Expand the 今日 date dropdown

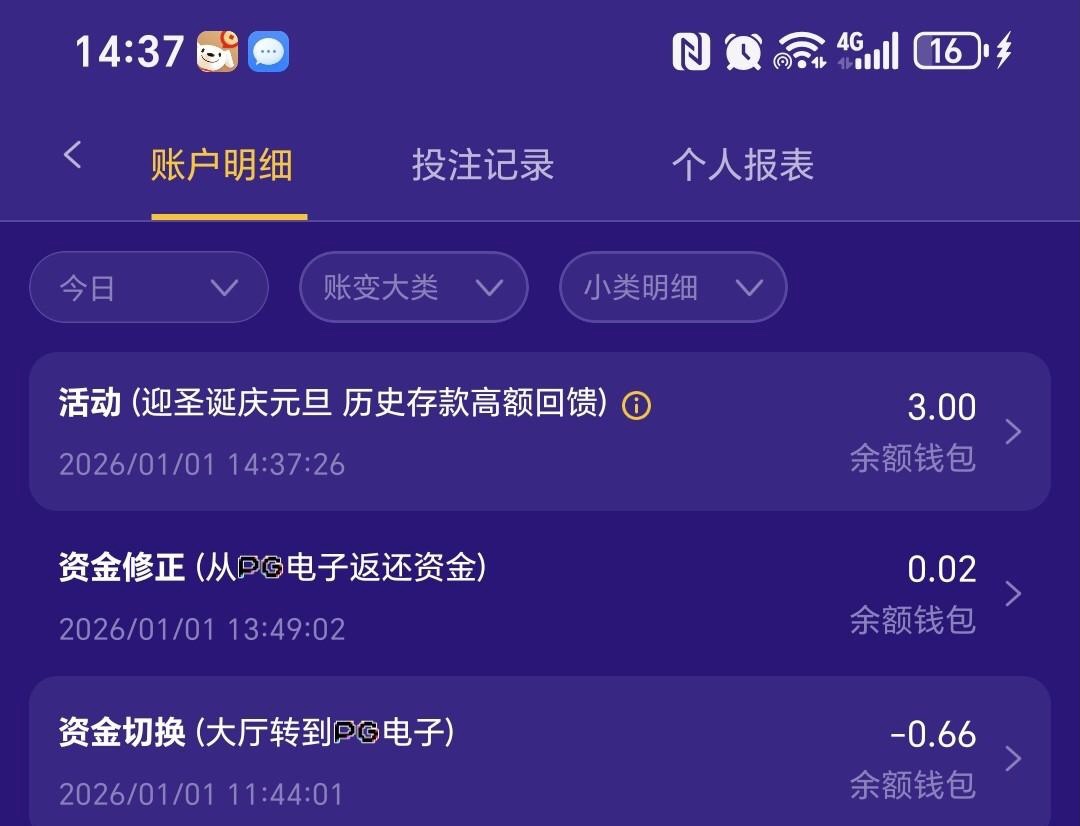point(149,288)
